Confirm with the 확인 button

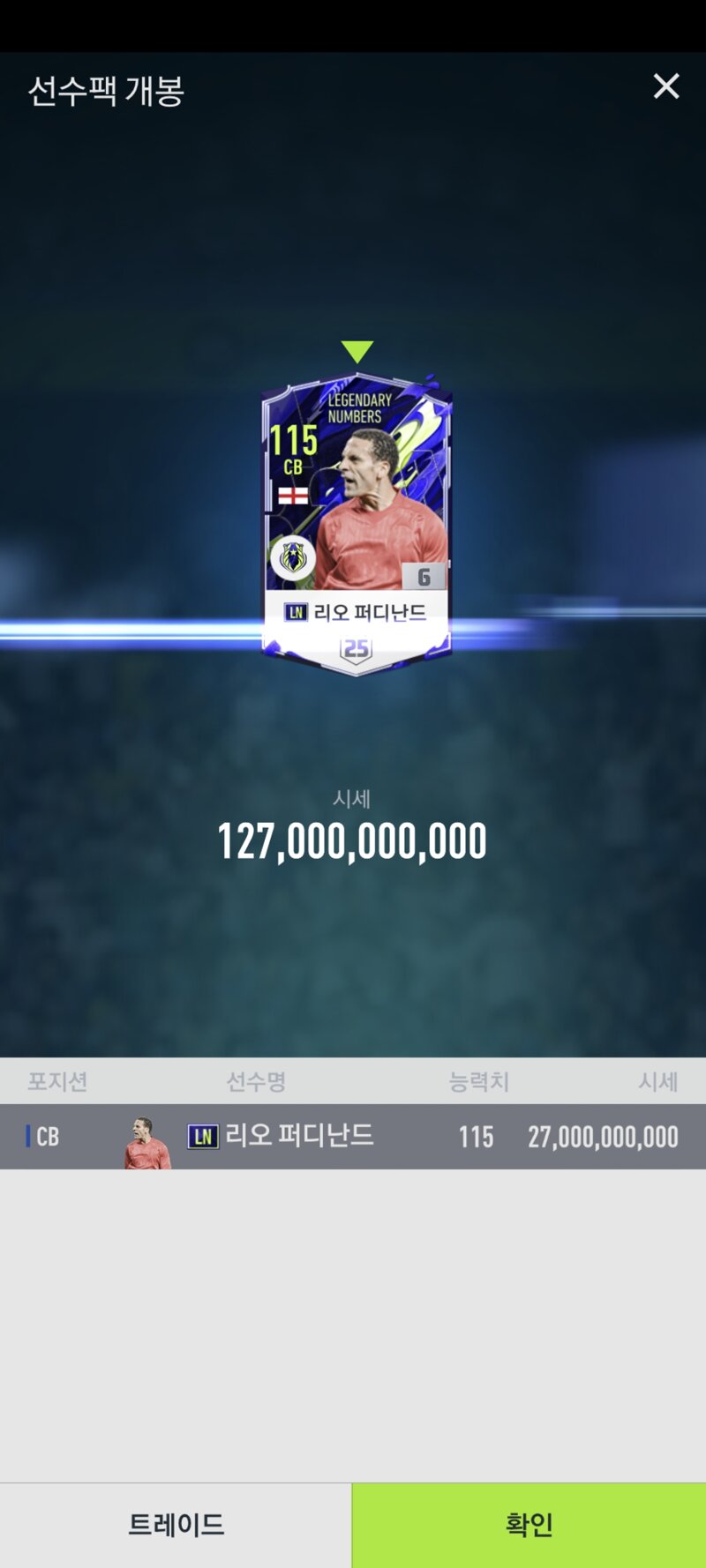pos(529,1525)
